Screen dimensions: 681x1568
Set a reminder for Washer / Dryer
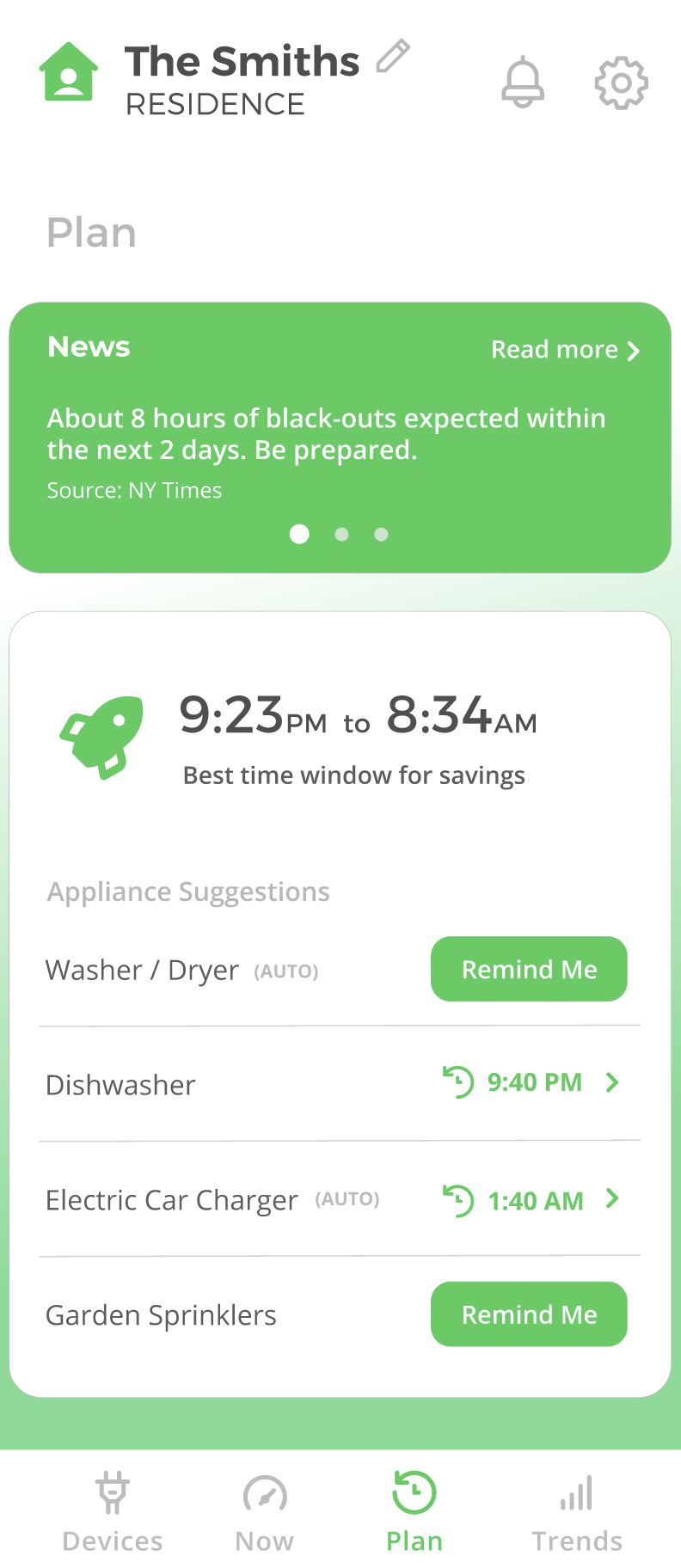click(x=529, y=969)
